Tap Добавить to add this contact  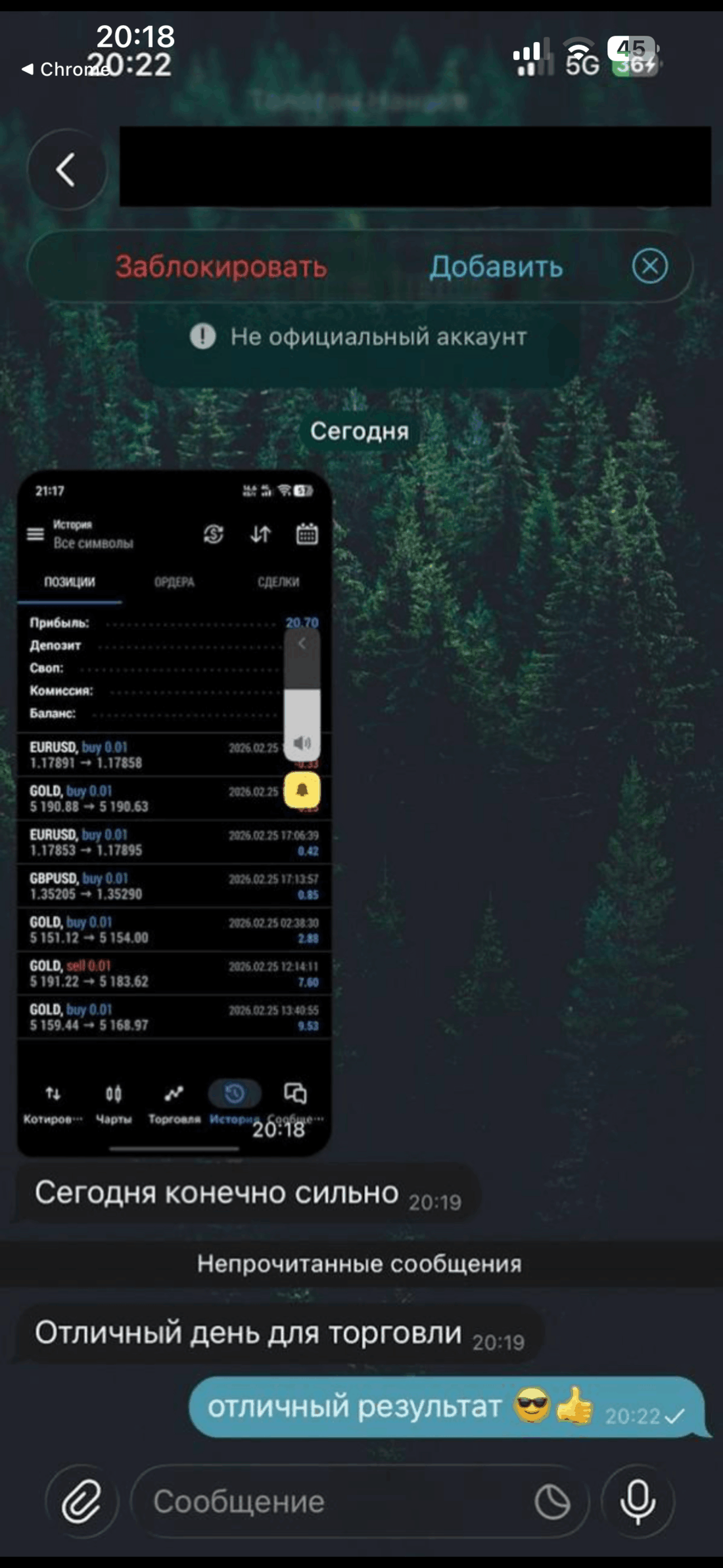pyautogui.click(x=496, y=267)
